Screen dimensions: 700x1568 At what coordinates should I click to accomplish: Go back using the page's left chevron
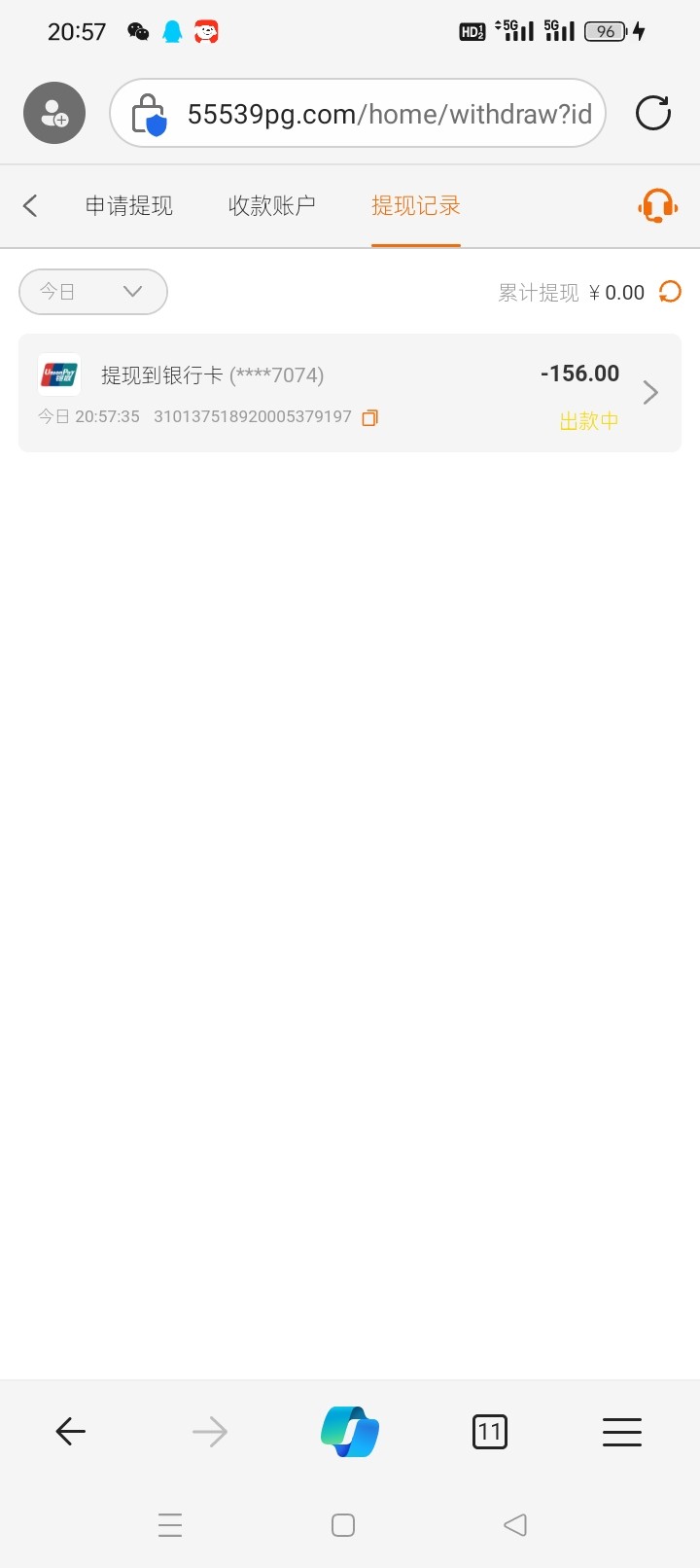(x=30, y=205)
